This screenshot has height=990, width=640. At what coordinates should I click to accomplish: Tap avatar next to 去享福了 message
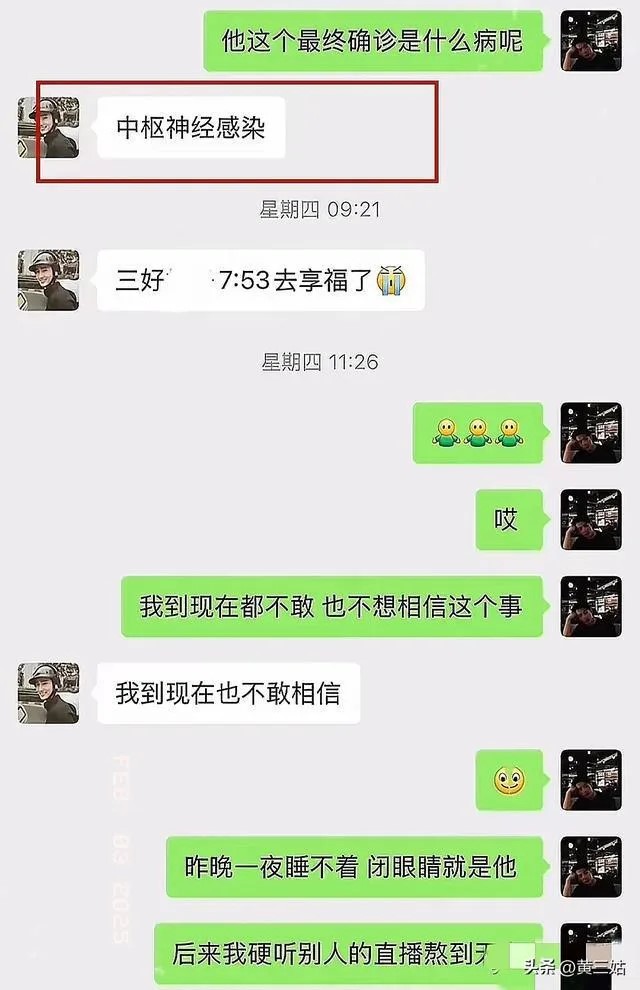48,280
